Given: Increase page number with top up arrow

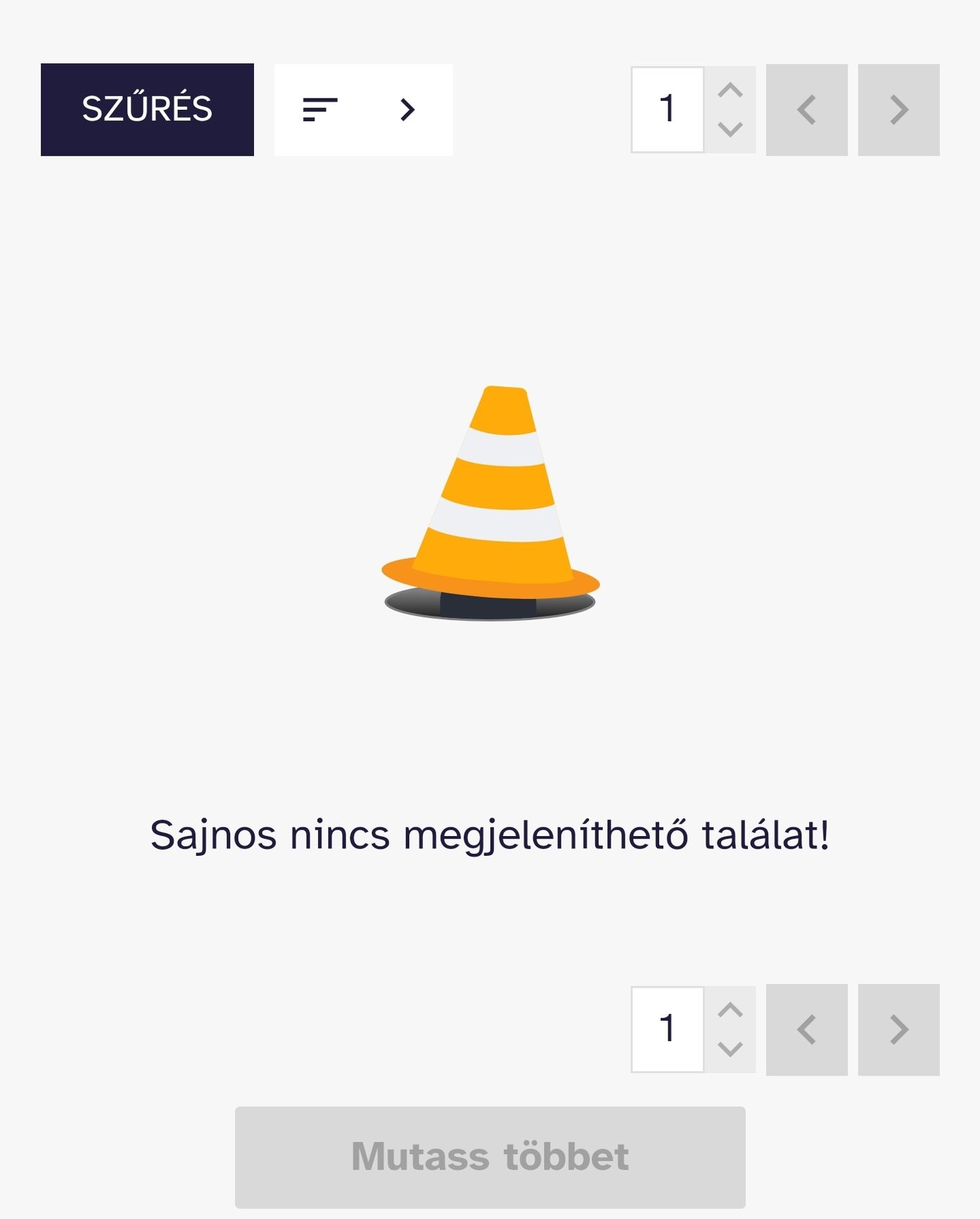Looking at the screenshot, I should point(730,90).
